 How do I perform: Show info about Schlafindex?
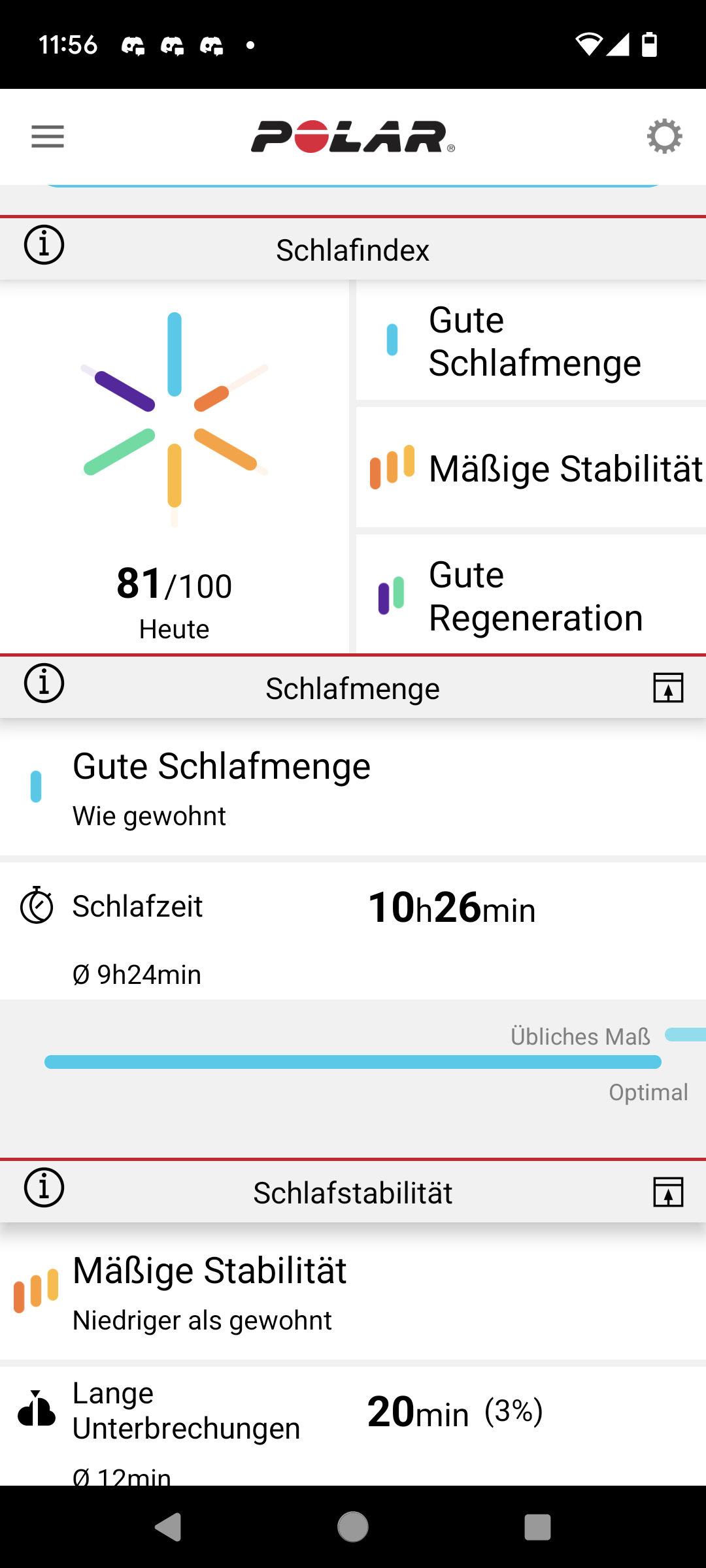(44, 246)
